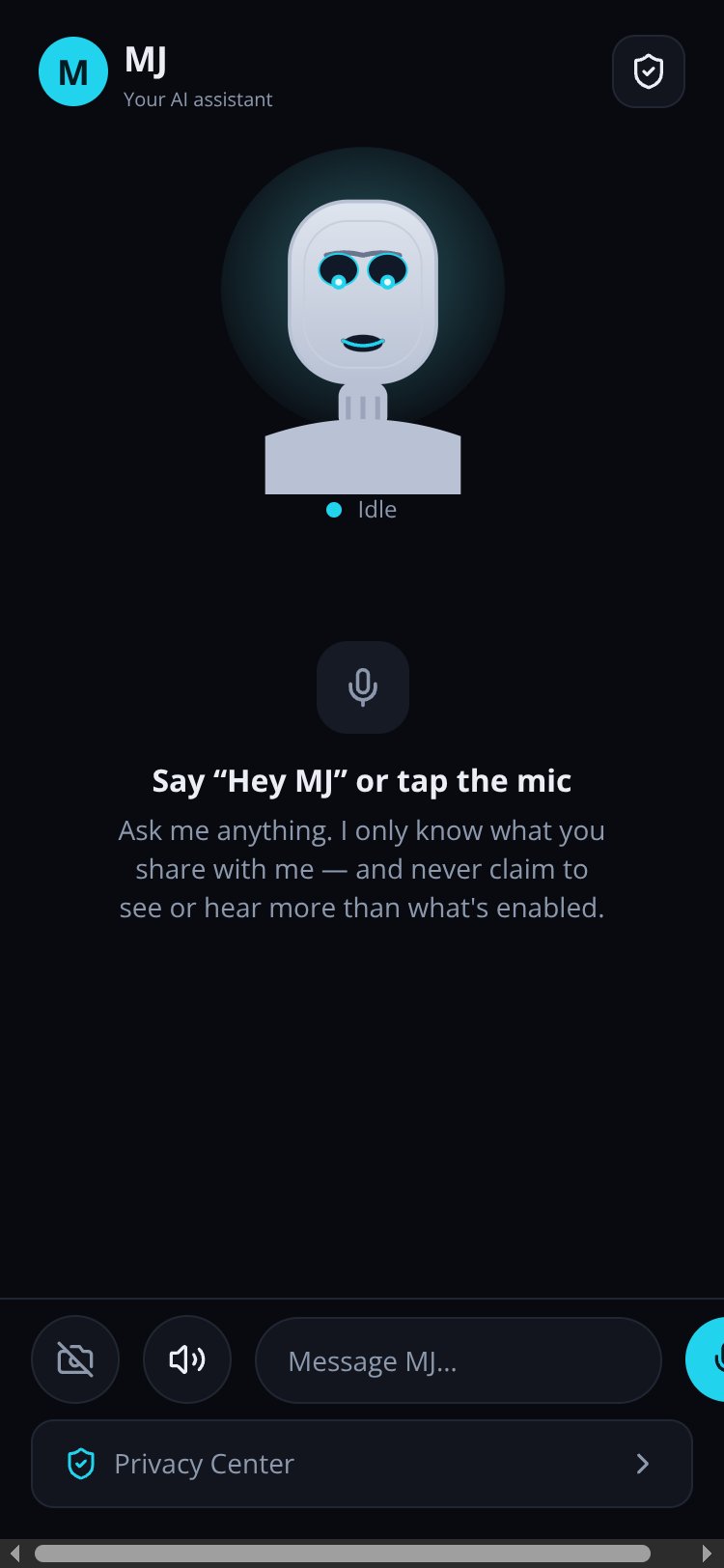724x1568 pixels.
Task: Open the Privacy Center row
Action: tap(362, 1464)
